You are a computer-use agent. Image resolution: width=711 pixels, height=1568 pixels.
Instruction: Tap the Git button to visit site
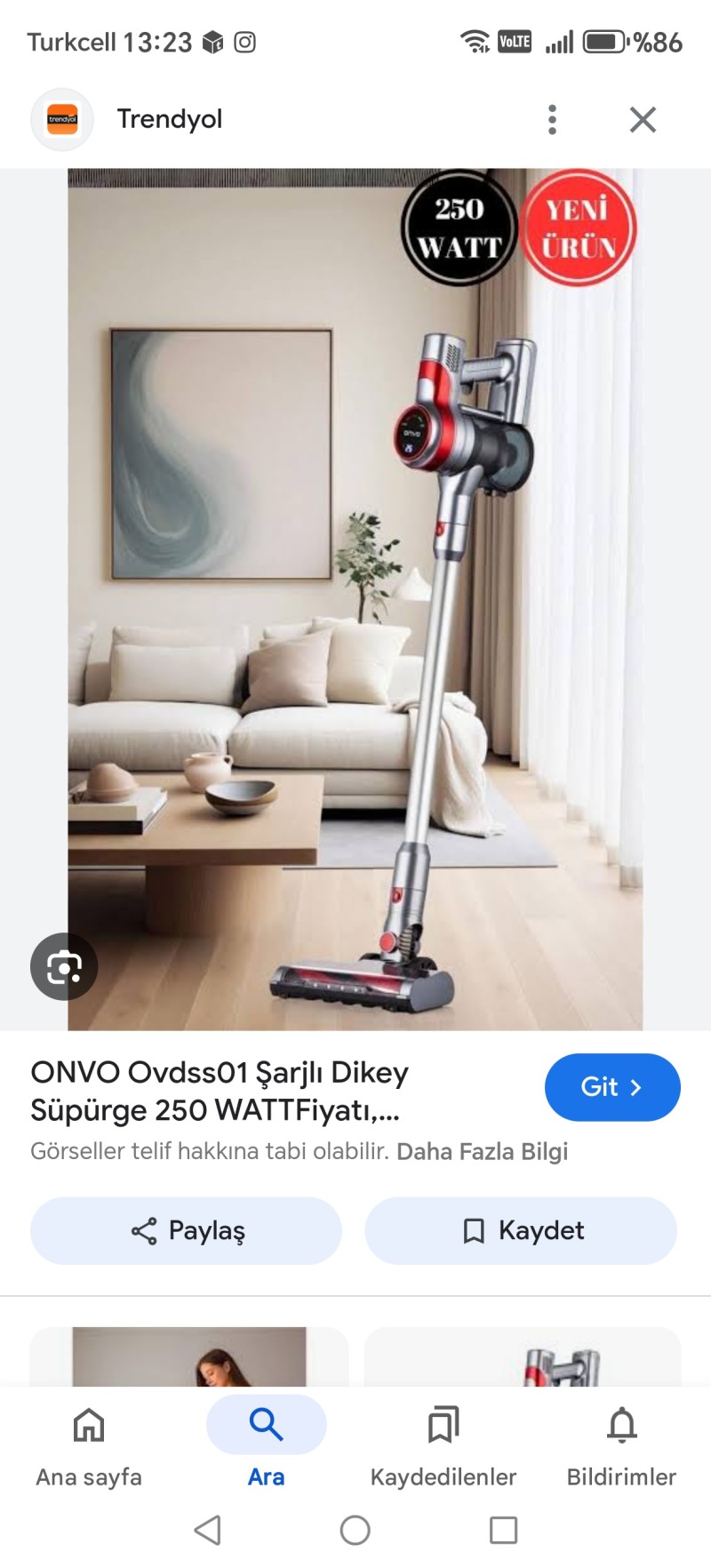tap(611, 1087)
